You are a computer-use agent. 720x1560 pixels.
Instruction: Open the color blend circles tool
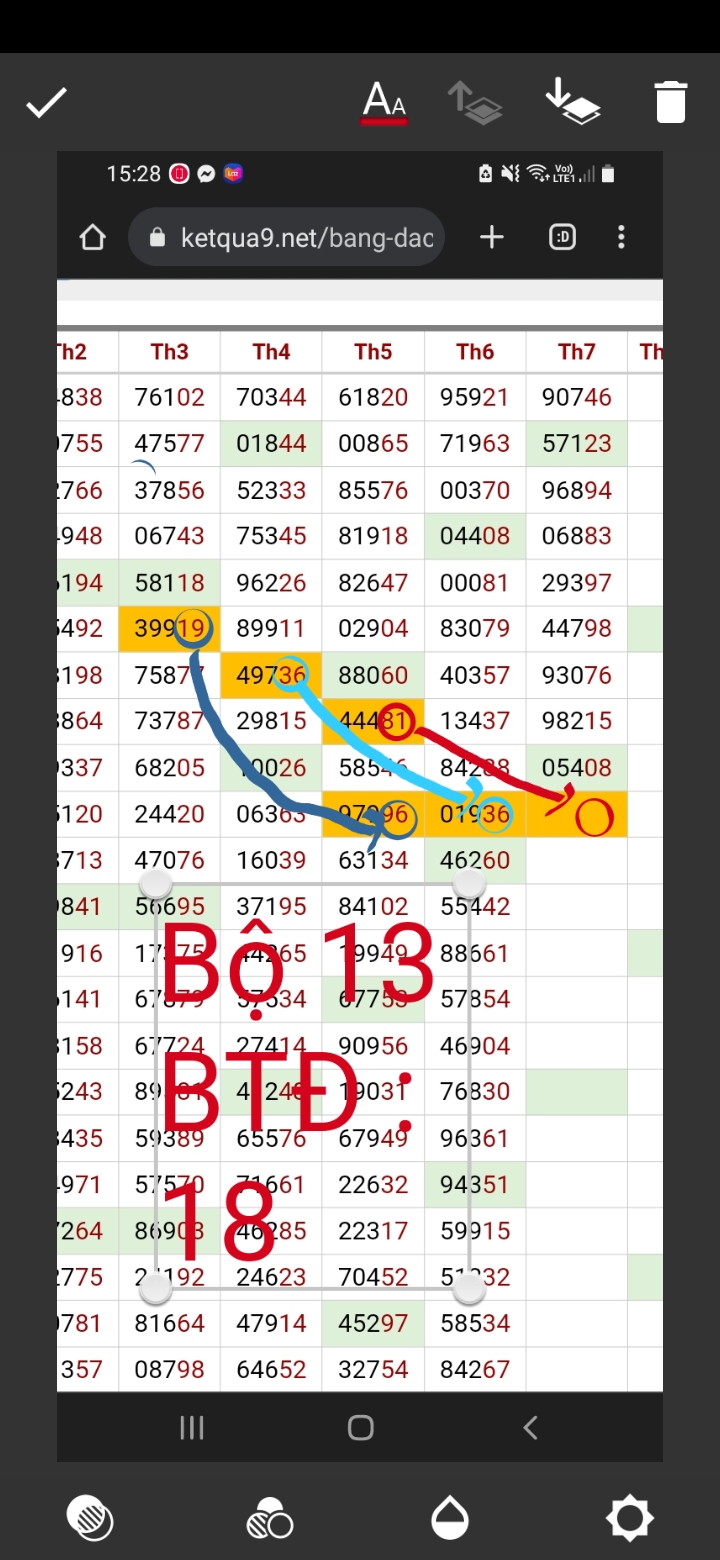click(269, 1519)
